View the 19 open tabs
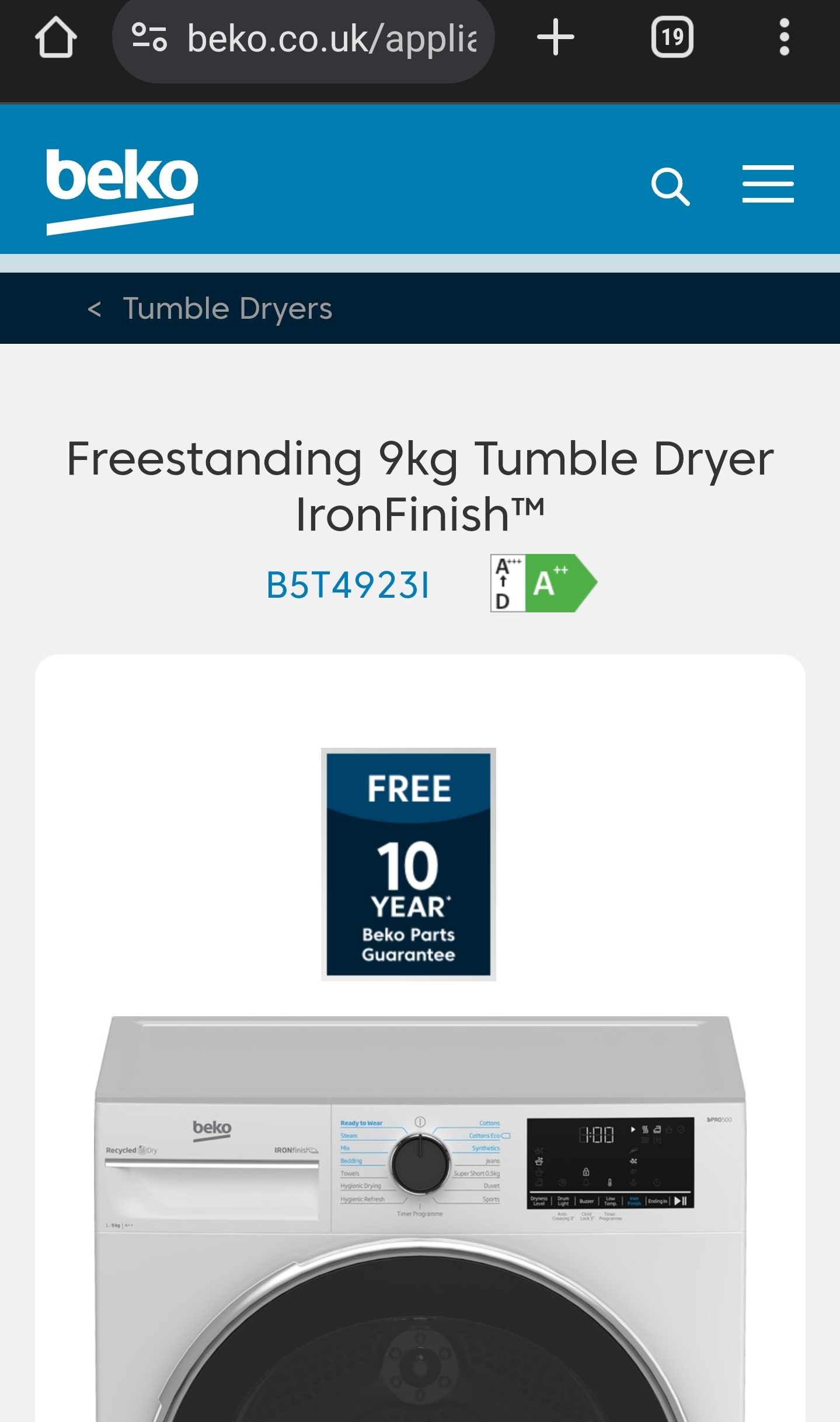 [672, 38]
